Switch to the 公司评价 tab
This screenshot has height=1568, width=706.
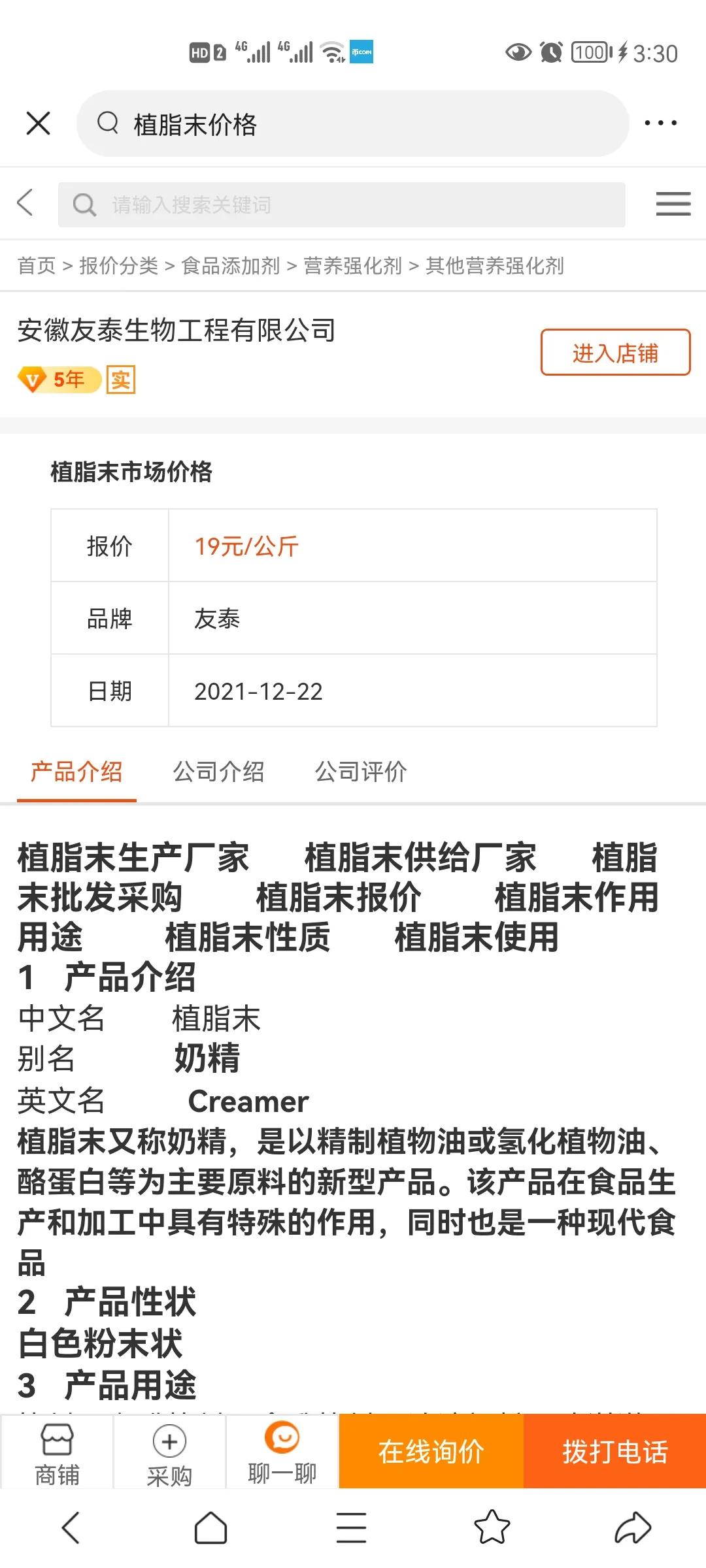coord(361,772)
